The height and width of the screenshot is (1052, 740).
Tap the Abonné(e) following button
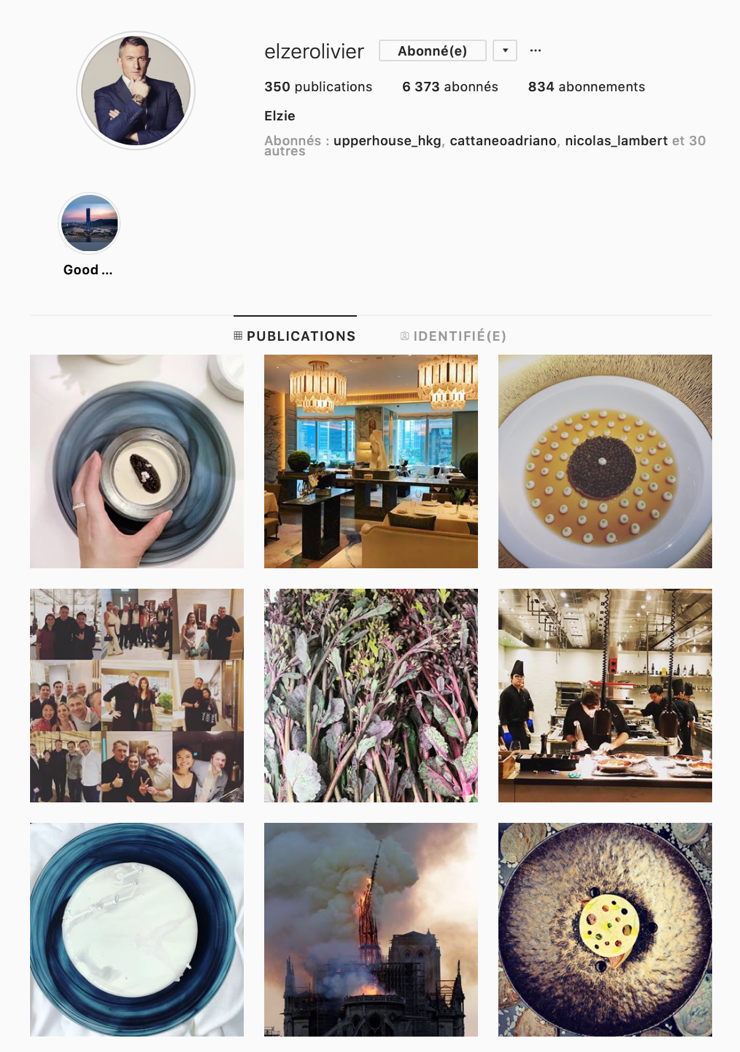point(432,51)
